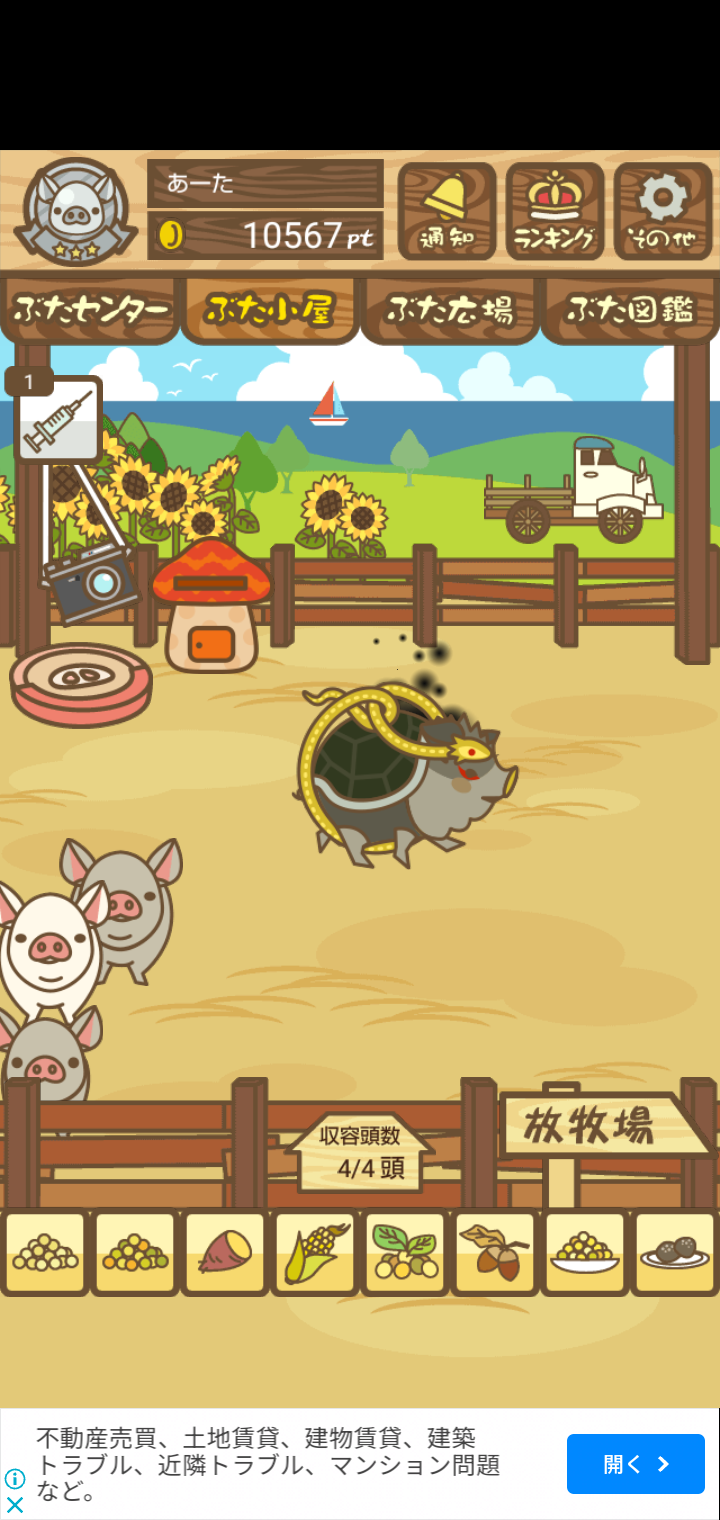Switch to the ぶたセンター tab
The width and height of the screenshot is (720, 1520).
click(90, 310)
